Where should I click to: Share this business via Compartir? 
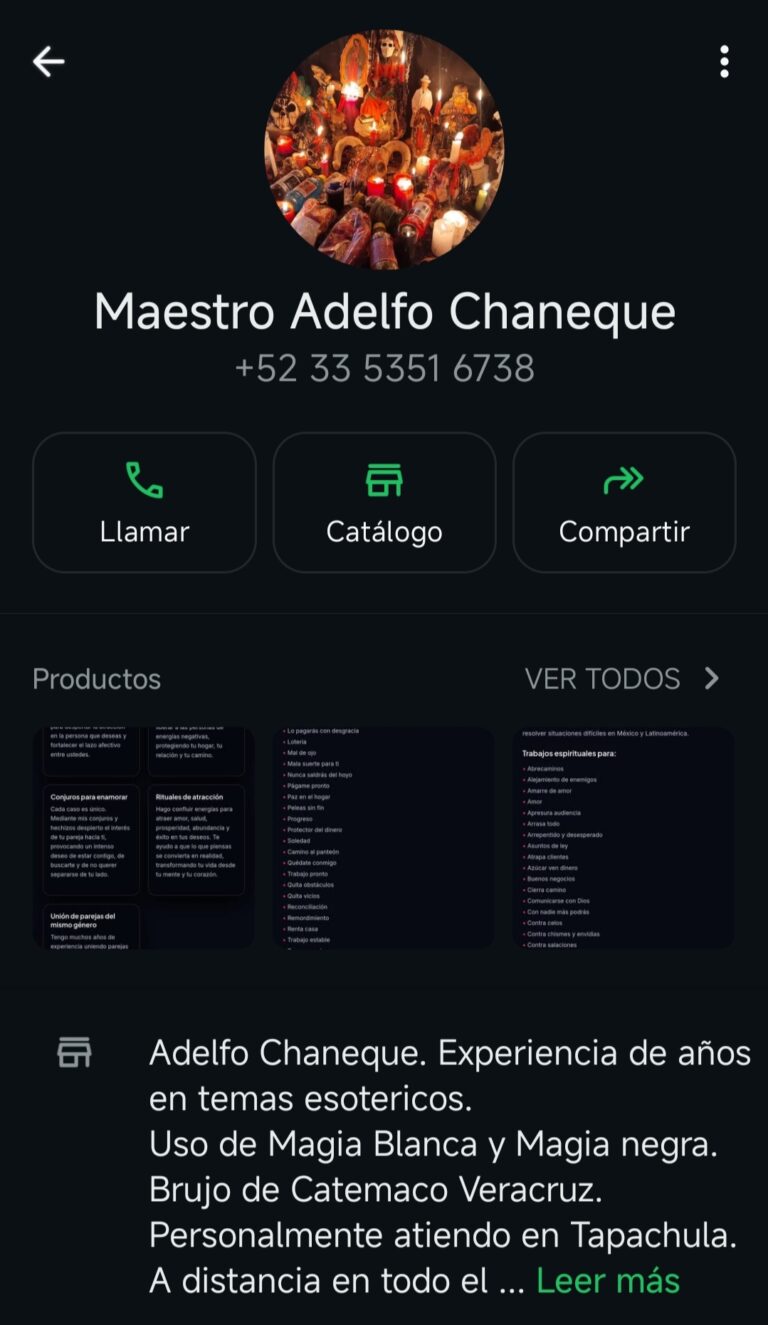click(624, 502)
